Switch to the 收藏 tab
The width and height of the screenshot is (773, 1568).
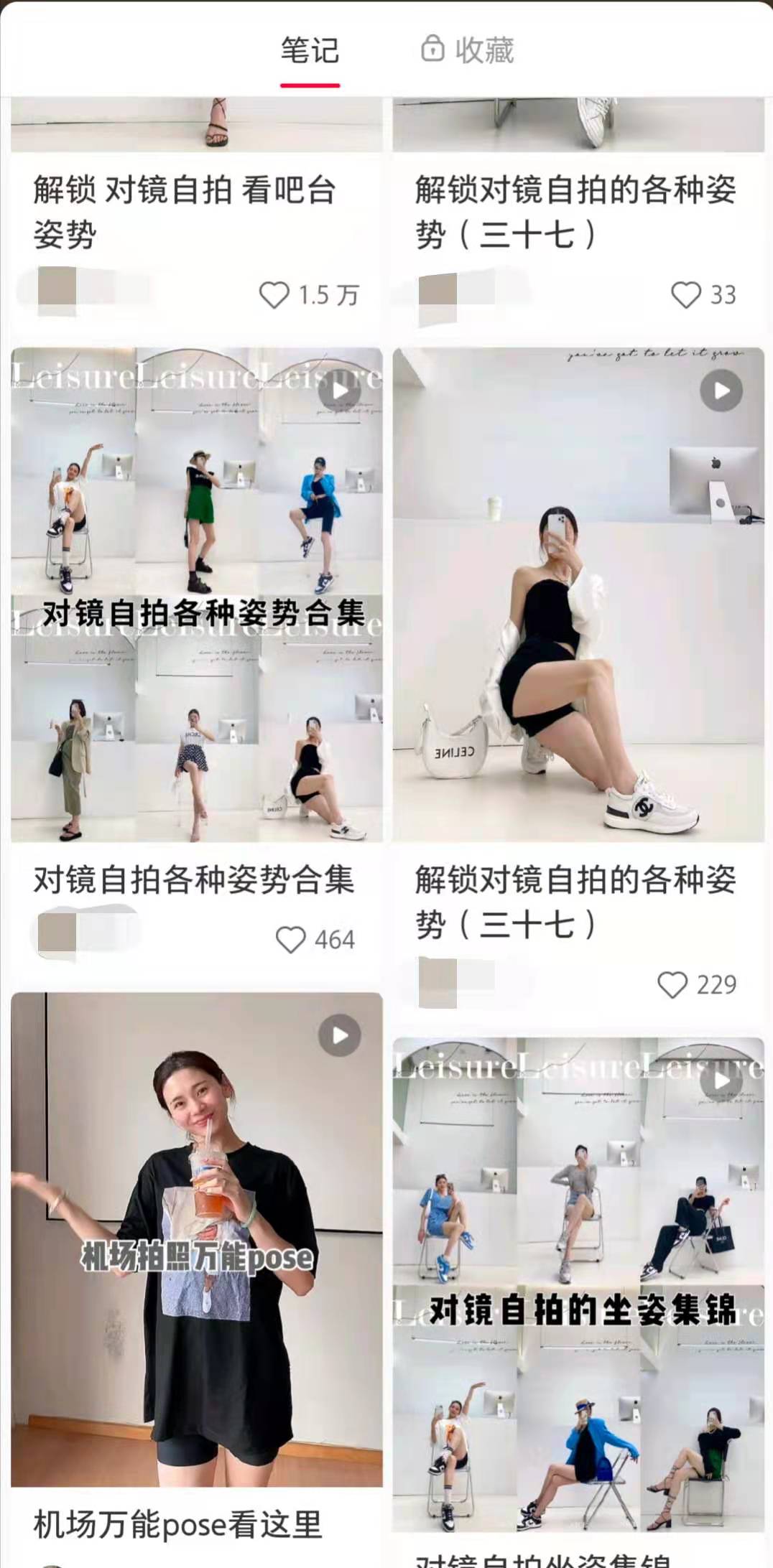pyautogui.click(x=468, y=50)
